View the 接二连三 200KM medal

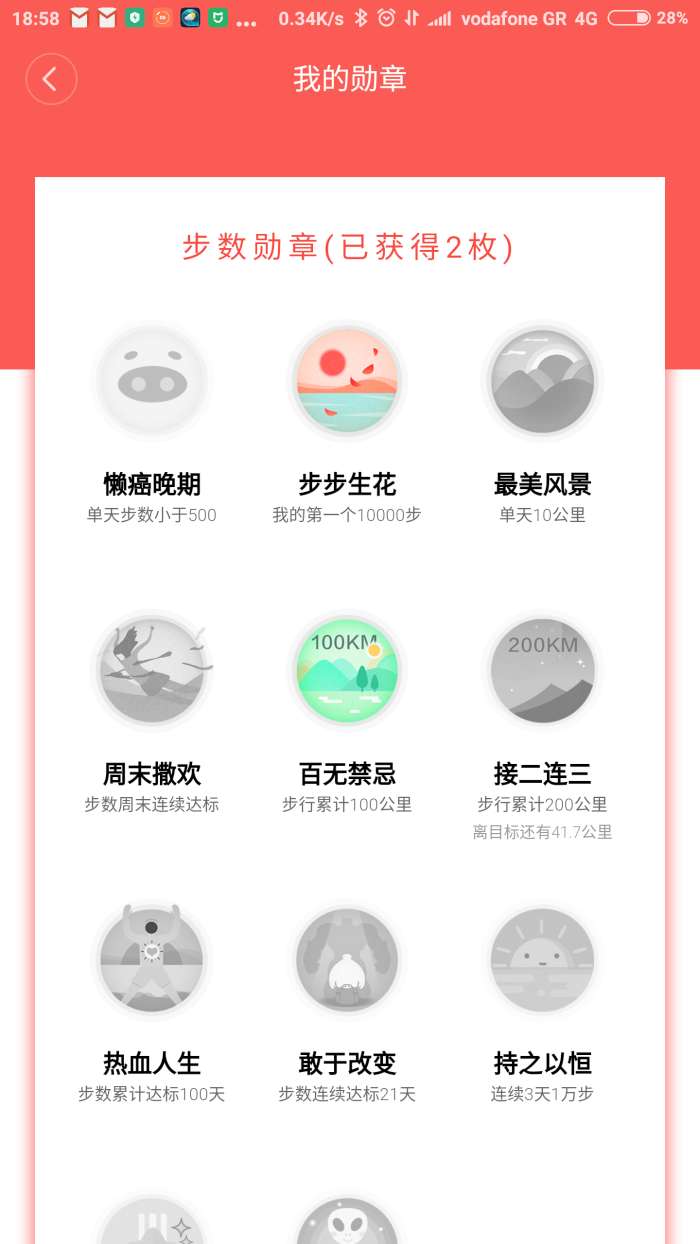point(542,670)
